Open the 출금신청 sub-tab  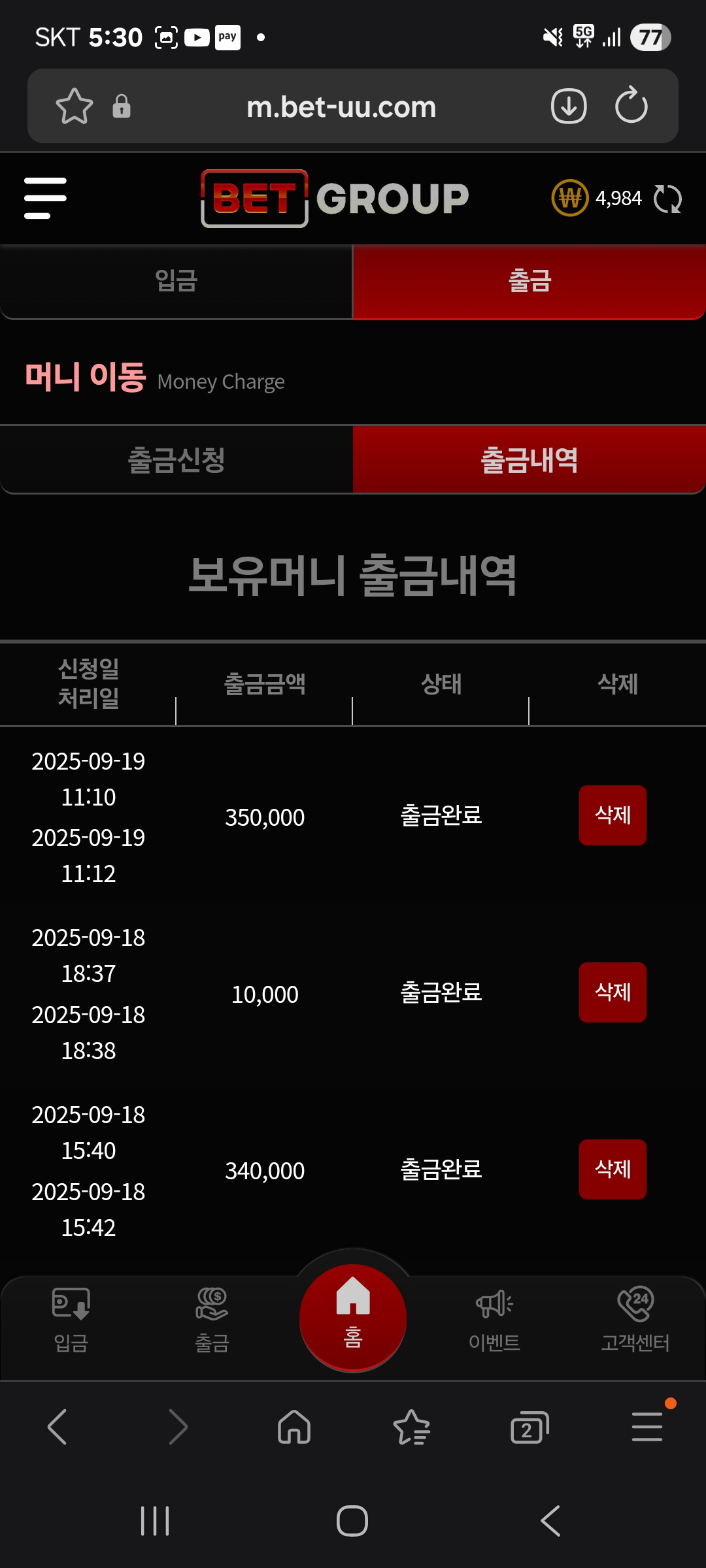(x=176, y=460)
